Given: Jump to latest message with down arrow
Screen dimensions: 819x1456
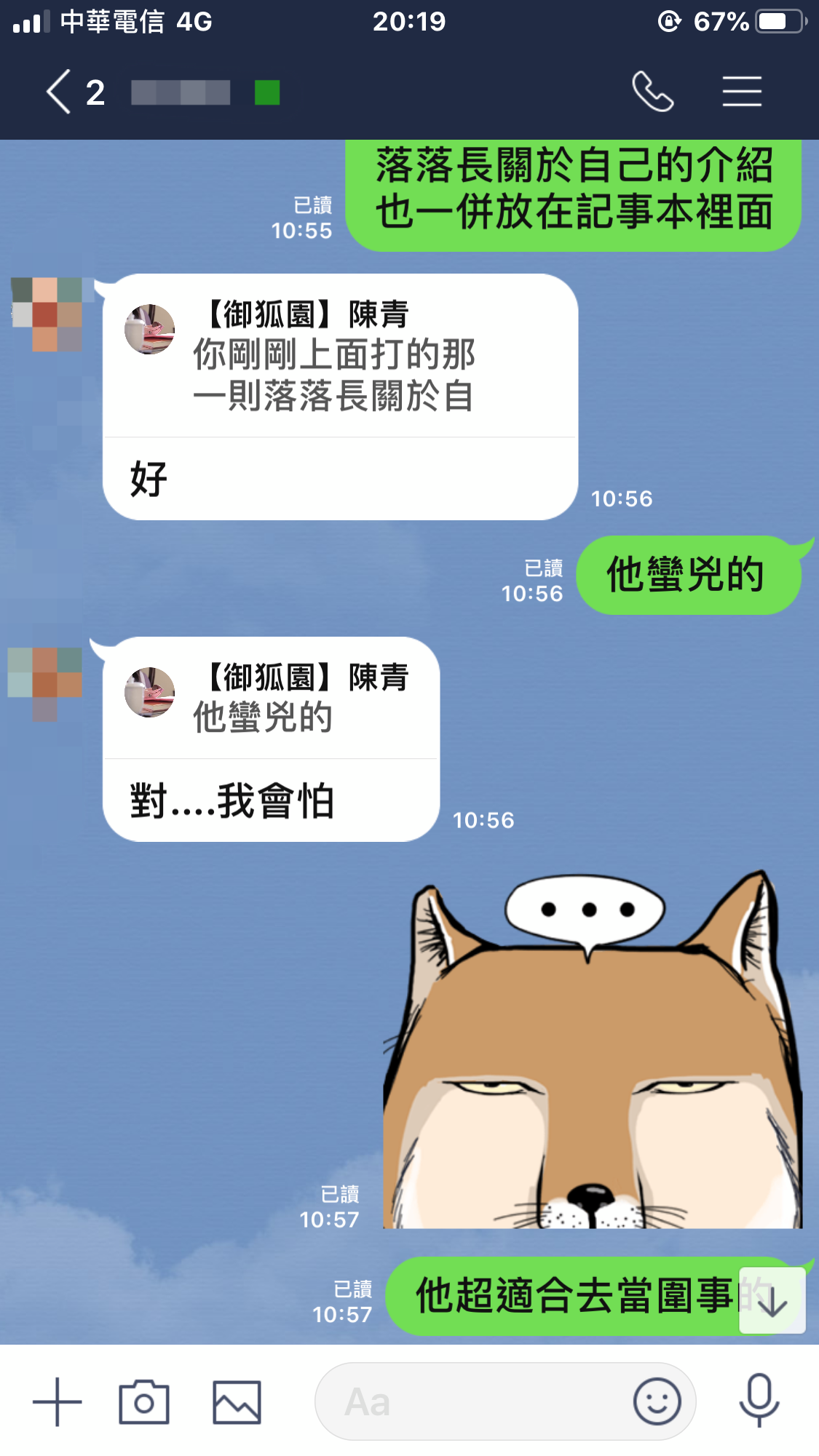Looking at the screenshot, I should [772, 1301].
